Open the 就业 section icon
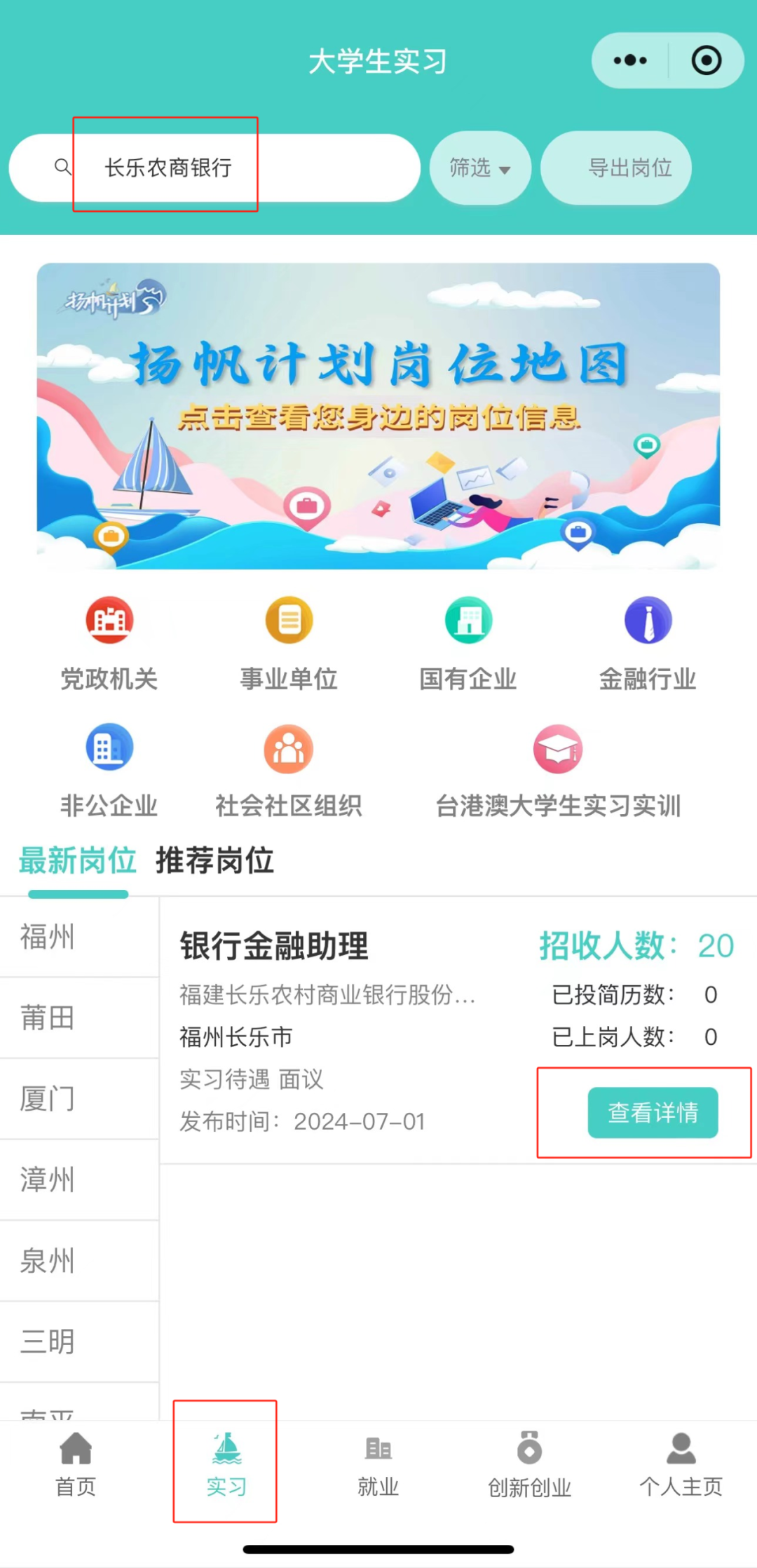This screenshot has width=757, height=1568. point(378,1449)
